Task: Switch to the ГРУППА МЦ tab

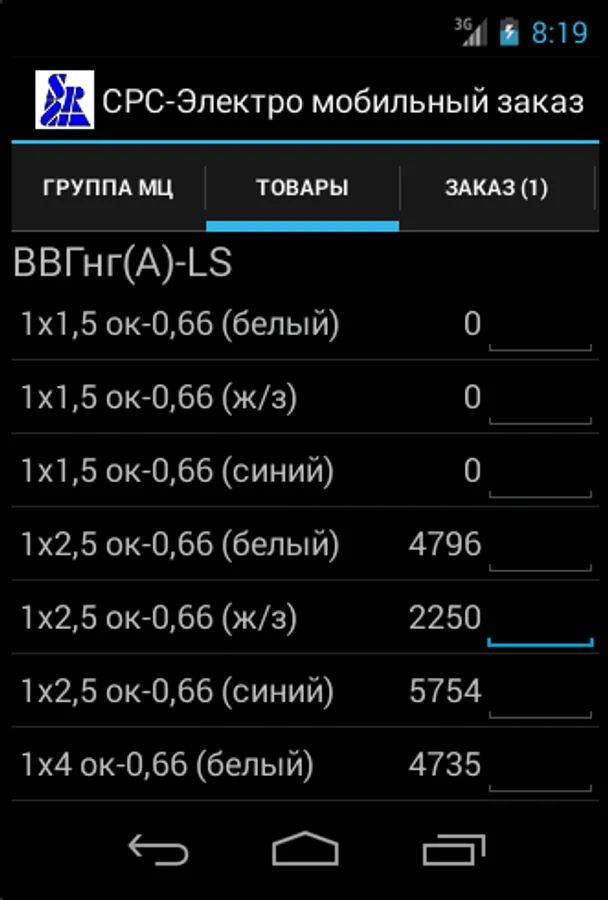Action: pyautogui.click(x=108, y=188)
